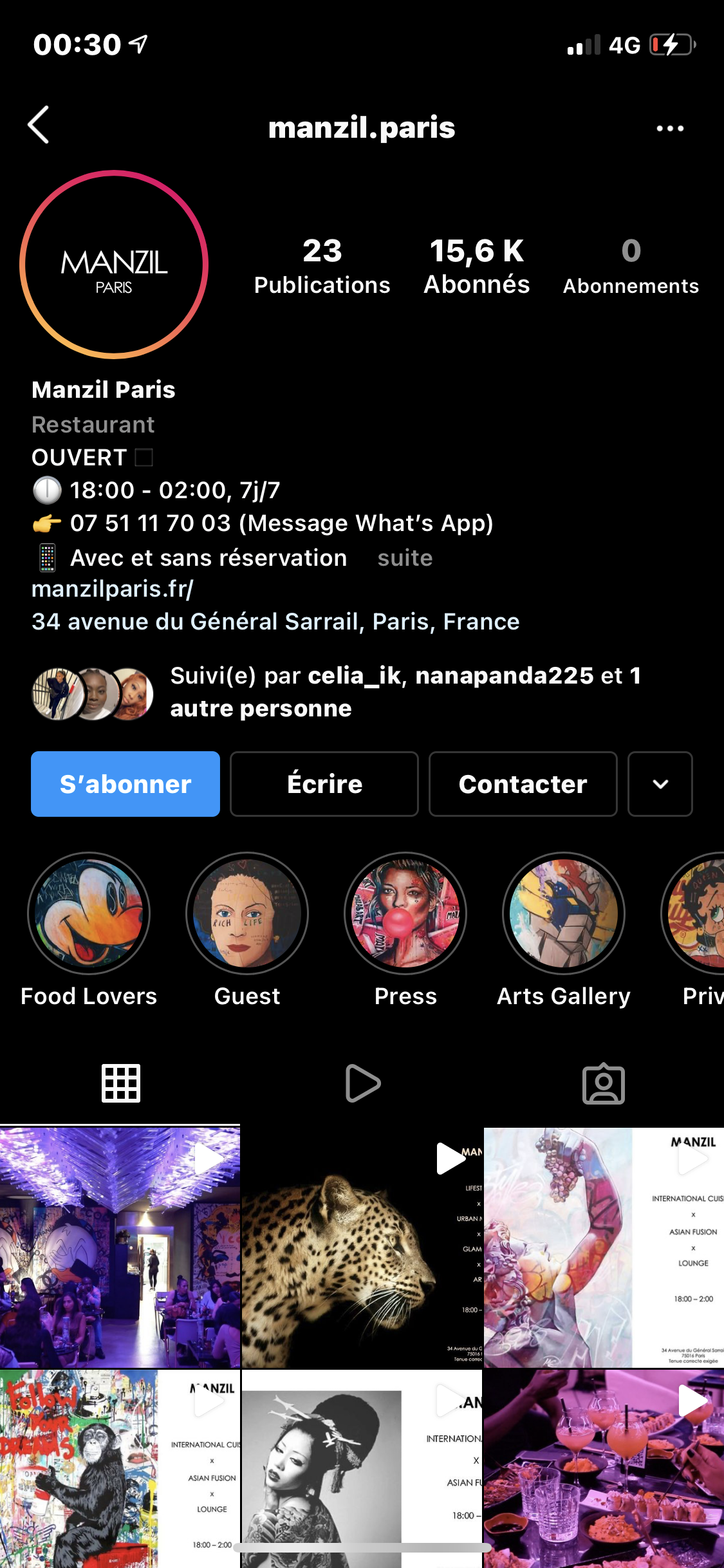This screenshot has height=1568, width=724.
Task: Open the Guest highlight
Action: [x=247, y=914]
